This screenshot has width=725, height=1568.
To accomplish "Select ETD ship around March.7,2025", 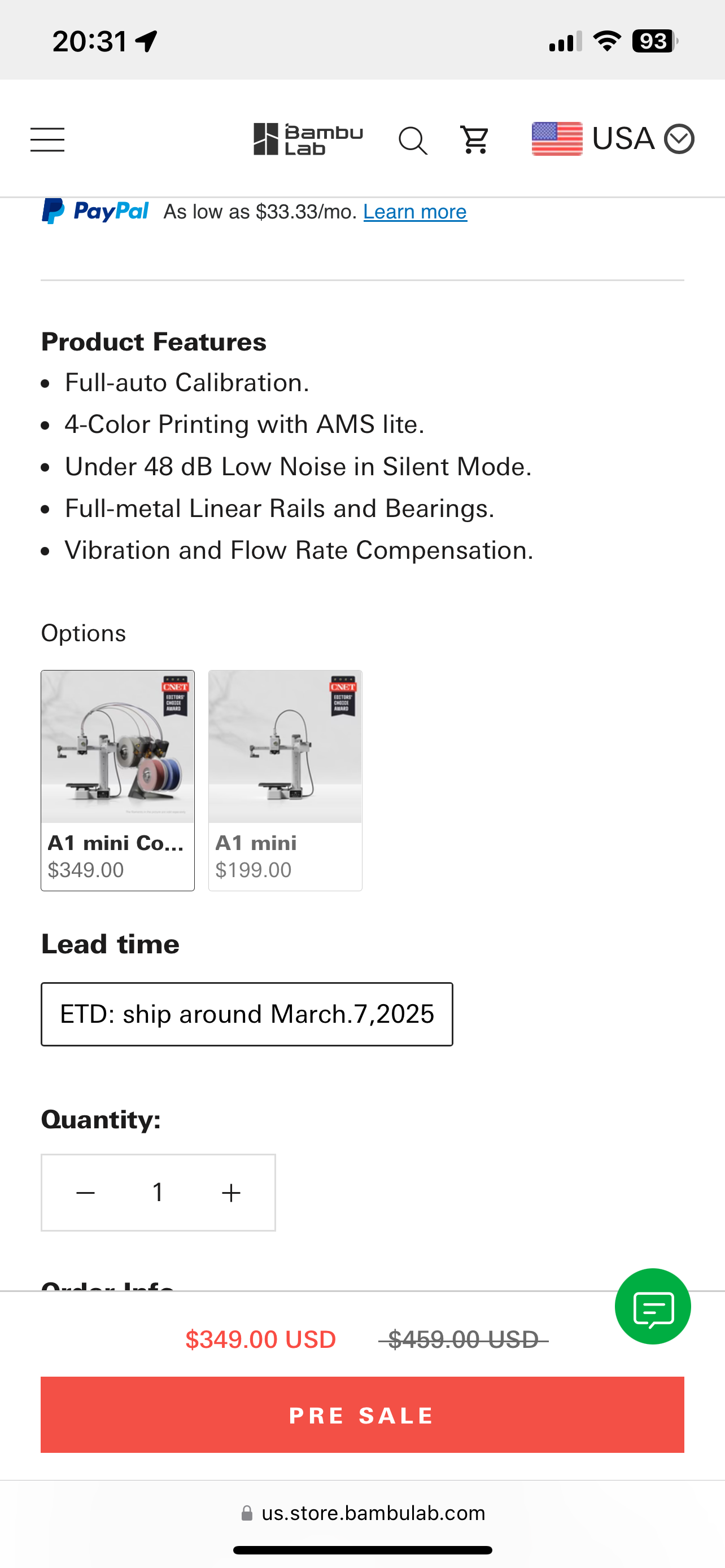I will coord(247,1014).
